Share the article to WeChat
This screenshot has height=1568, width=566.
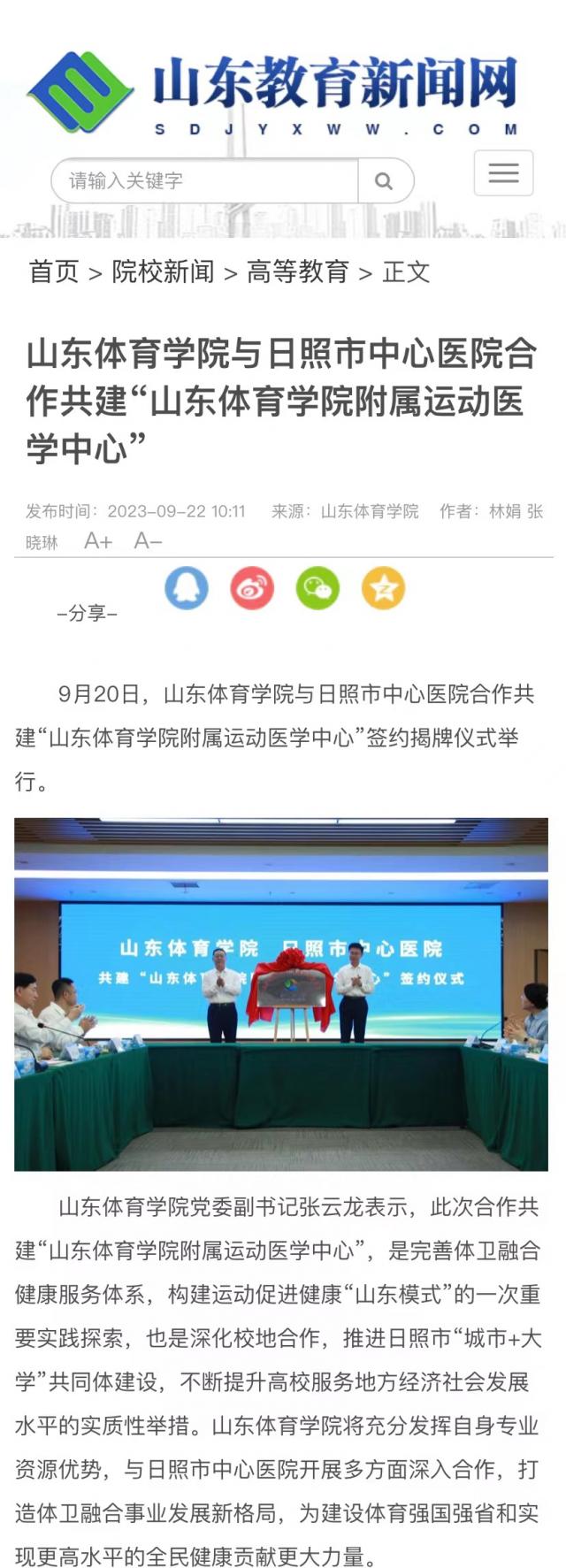pos(317,589)
